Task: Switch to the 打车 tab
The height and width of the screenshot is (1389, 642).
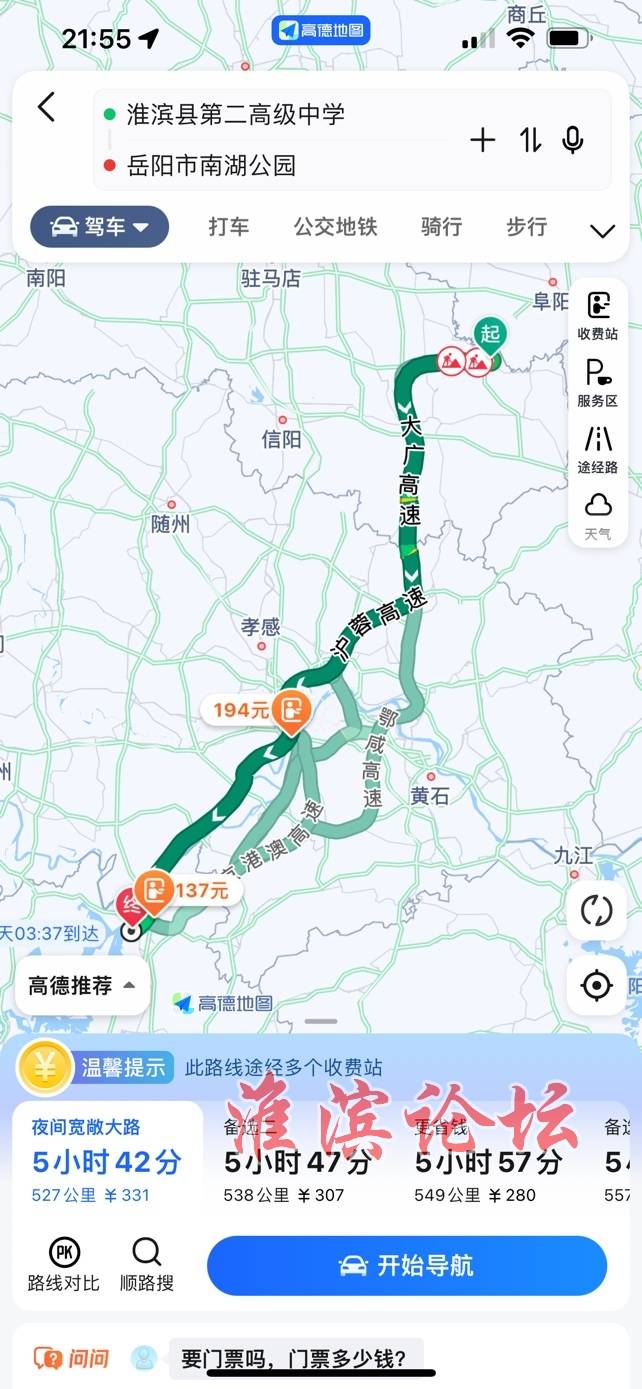Action: coord(228,227)
